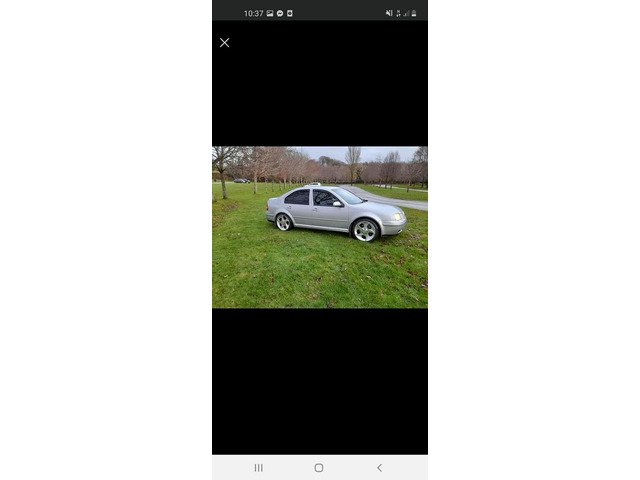Go back using the navigation bar

[x=379, y=467]
